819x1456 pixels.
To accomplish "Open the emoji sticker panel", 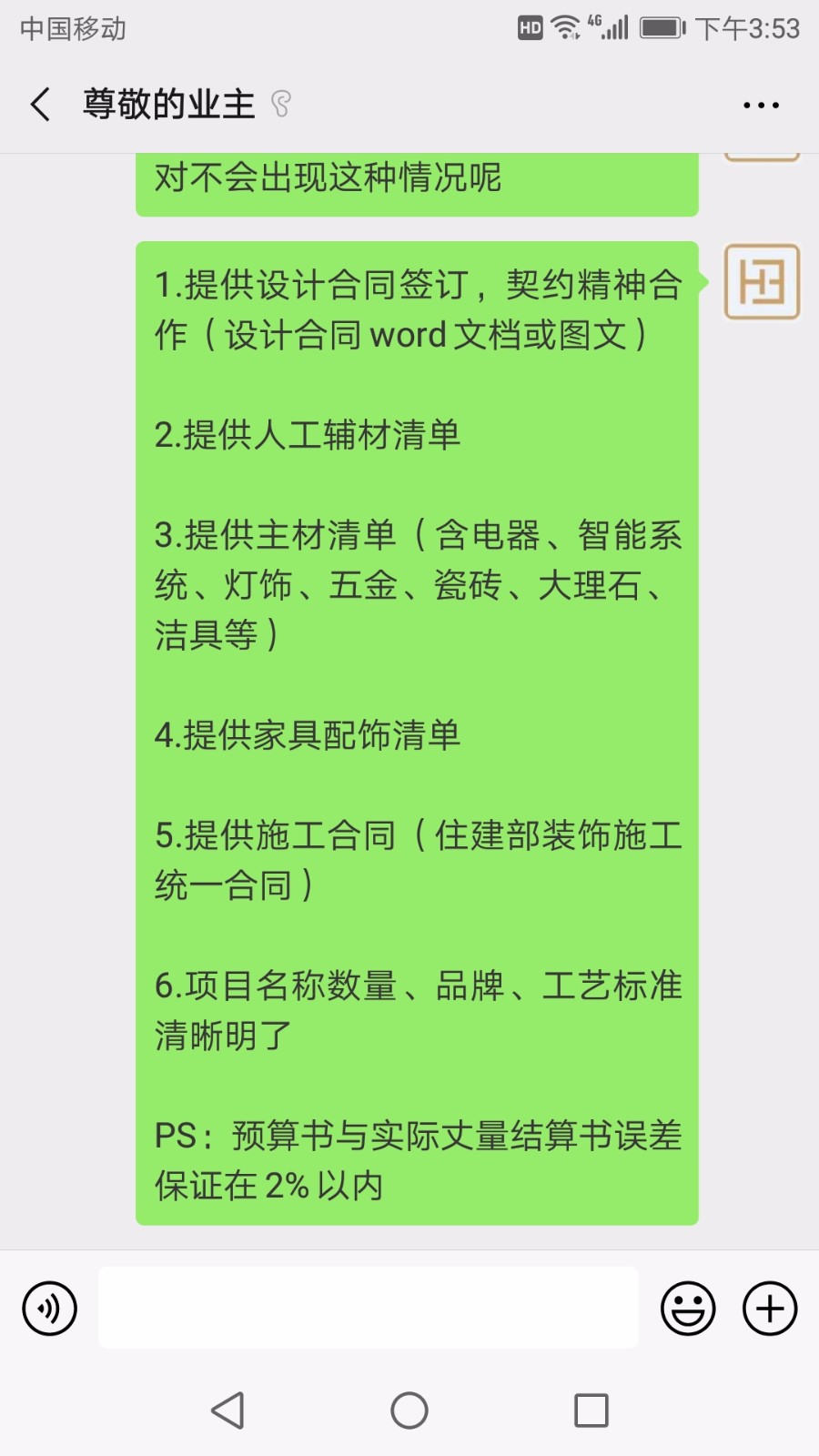I will pos(688,1309).
